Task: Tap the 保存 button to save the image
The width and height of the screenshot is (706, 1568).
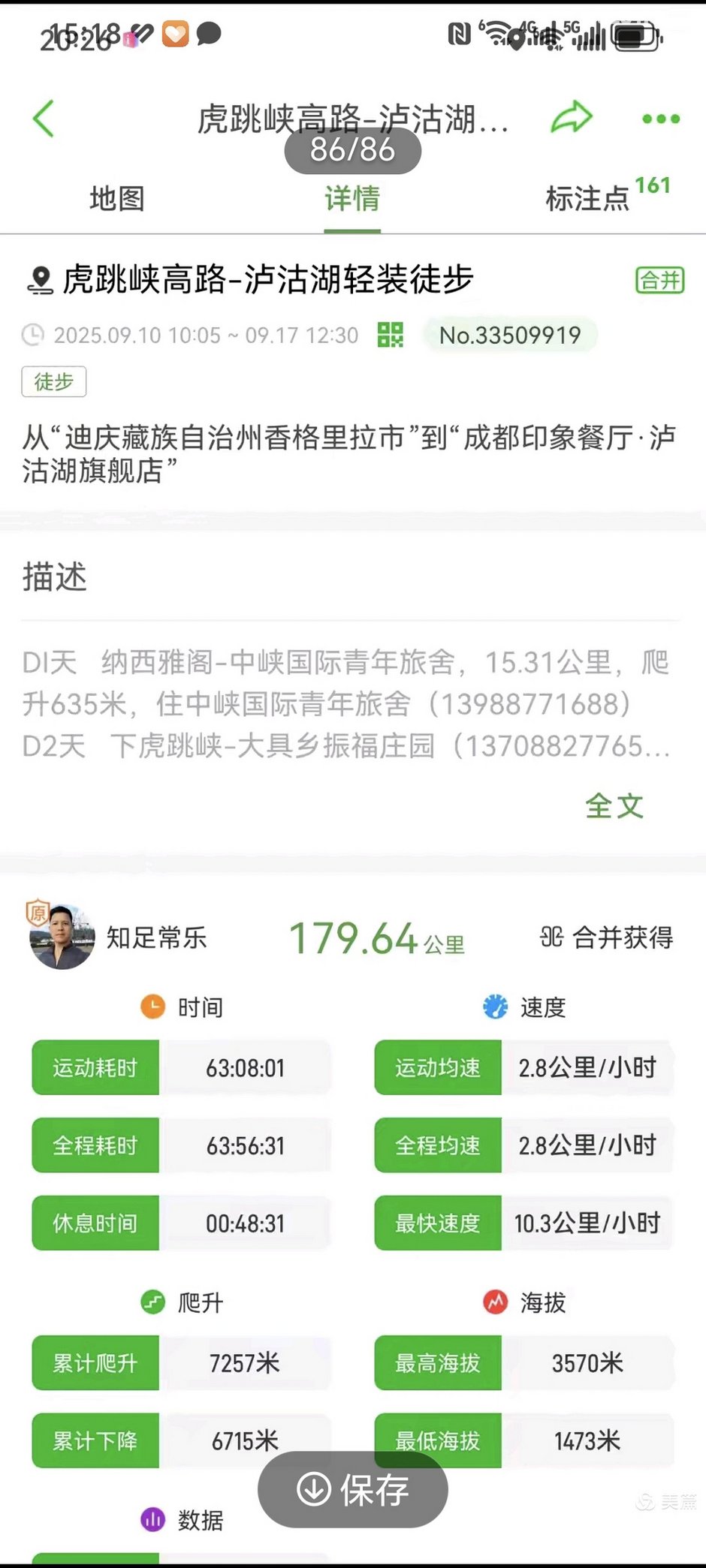Action: tap(352, 1490)
